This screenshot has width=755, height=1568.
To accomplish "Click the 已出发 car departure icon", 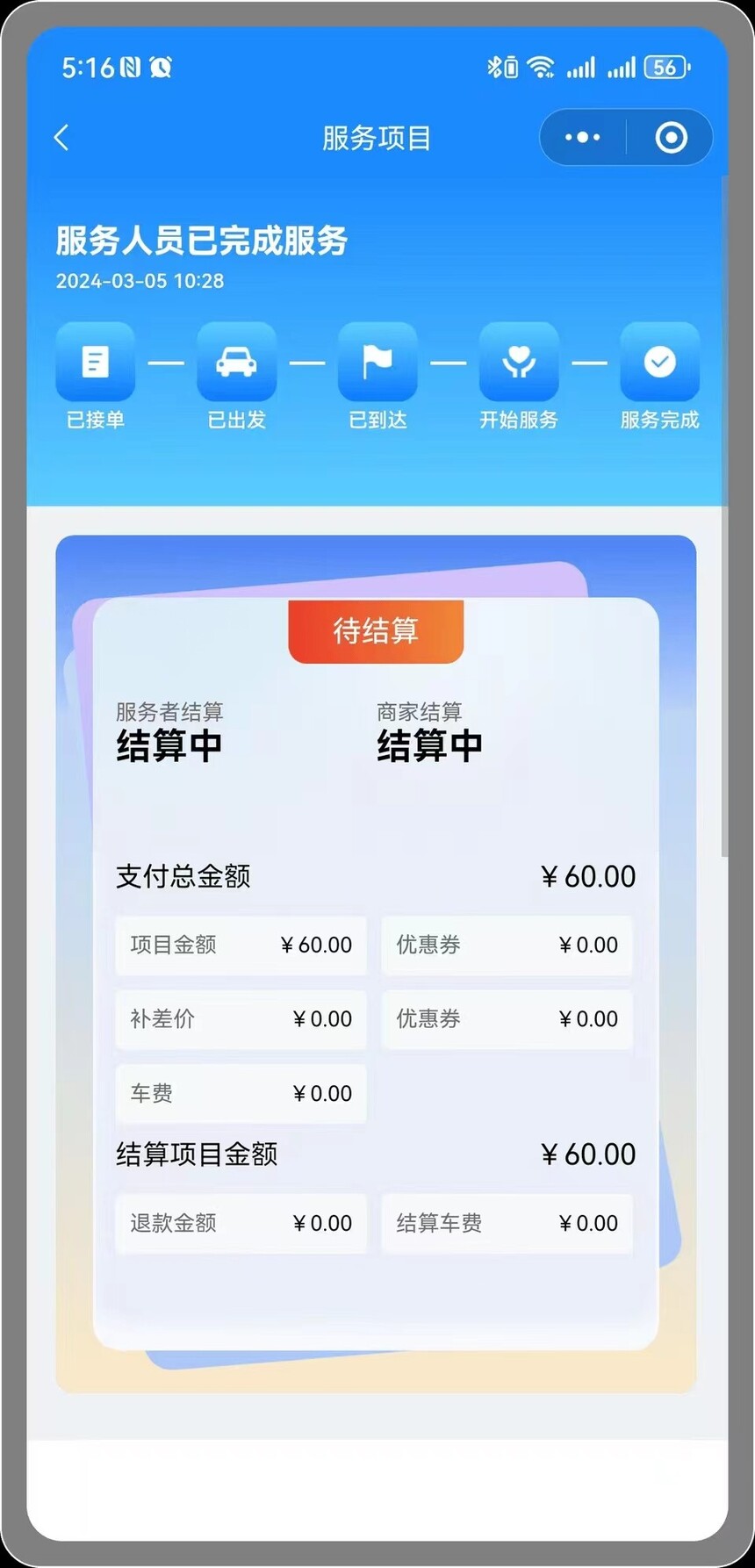I will (236, 362).
